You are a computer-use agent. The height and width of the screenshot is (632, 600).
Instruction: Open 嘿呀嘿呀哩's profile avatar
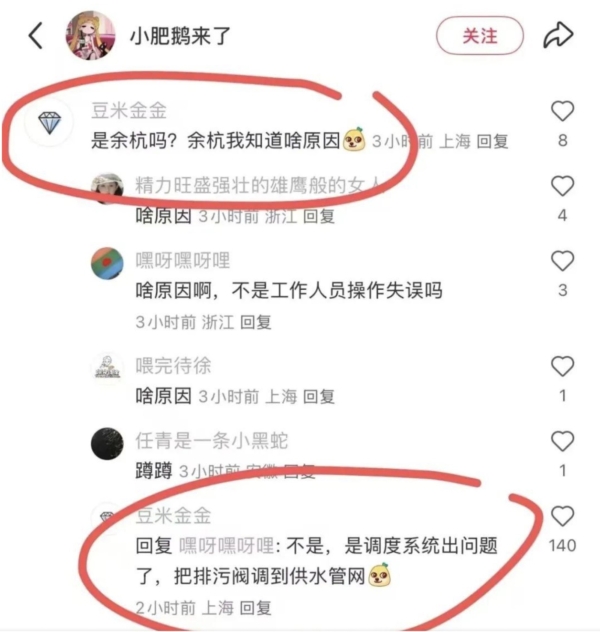point(107,265)
